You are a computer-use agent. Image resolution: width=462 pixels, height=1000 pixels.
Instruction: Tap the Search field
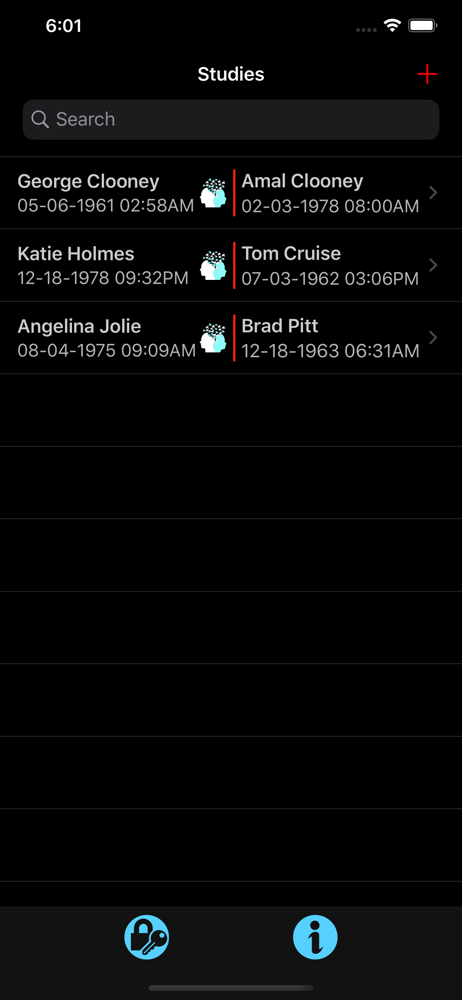coord(231,119)
